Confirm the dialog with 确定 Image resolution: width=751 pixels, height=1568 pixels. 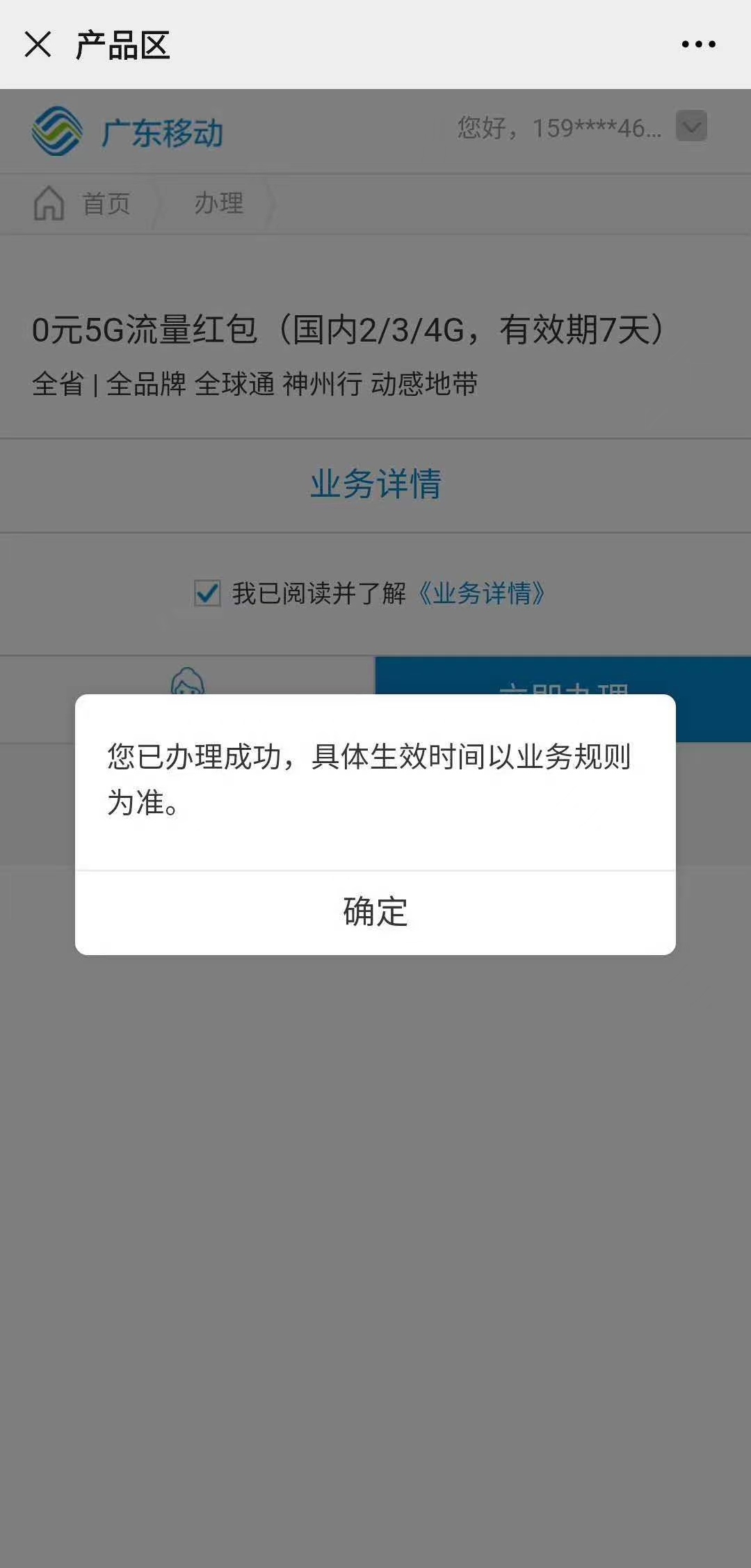point(375,912)
